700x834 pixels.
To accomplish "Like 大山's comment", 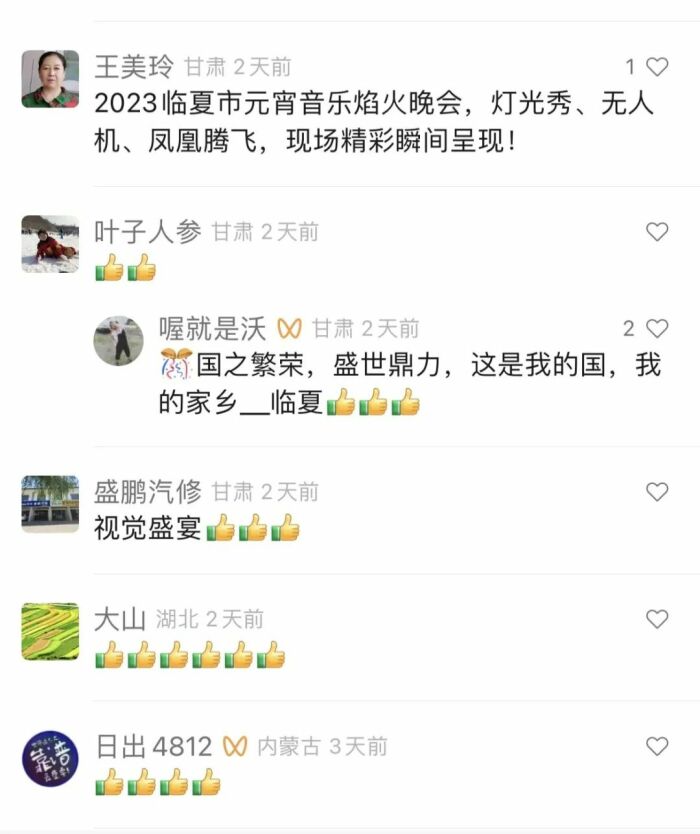I will pyautogui.click(x=657, y=619).
